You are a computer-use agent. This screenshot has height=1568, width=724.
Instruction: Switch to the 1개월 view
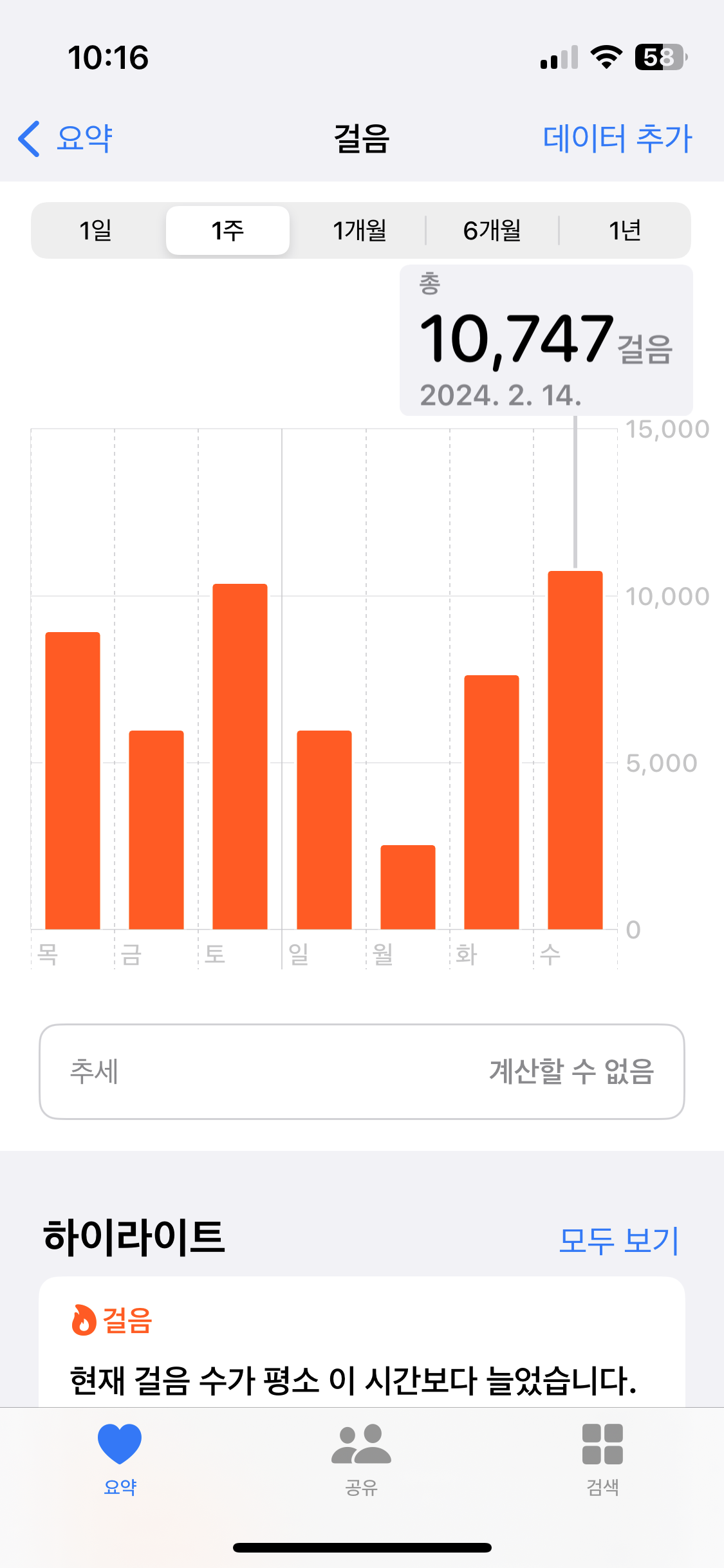click(x=359, y=230)
